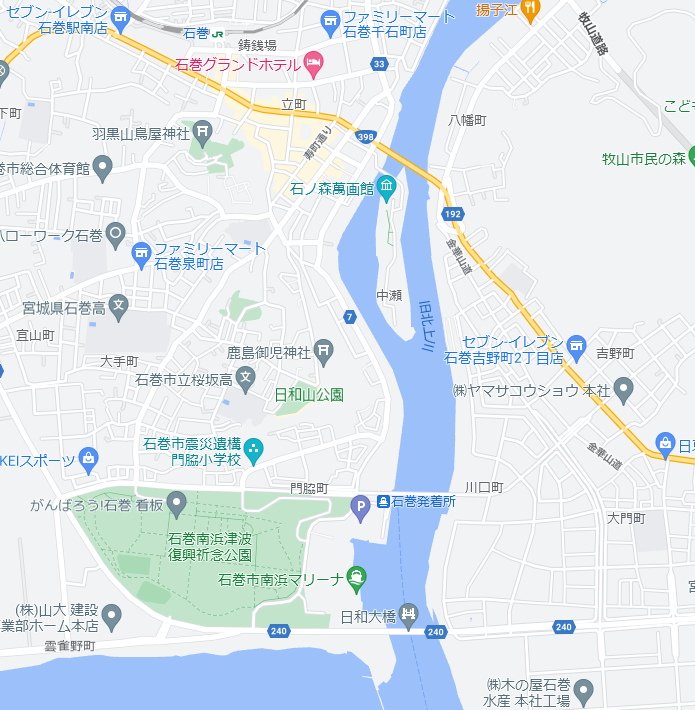The height and width of the screenshot is (710, 695).
Task: Open the 石巻市南浜マリーナ marker
Action: point(357,577)
